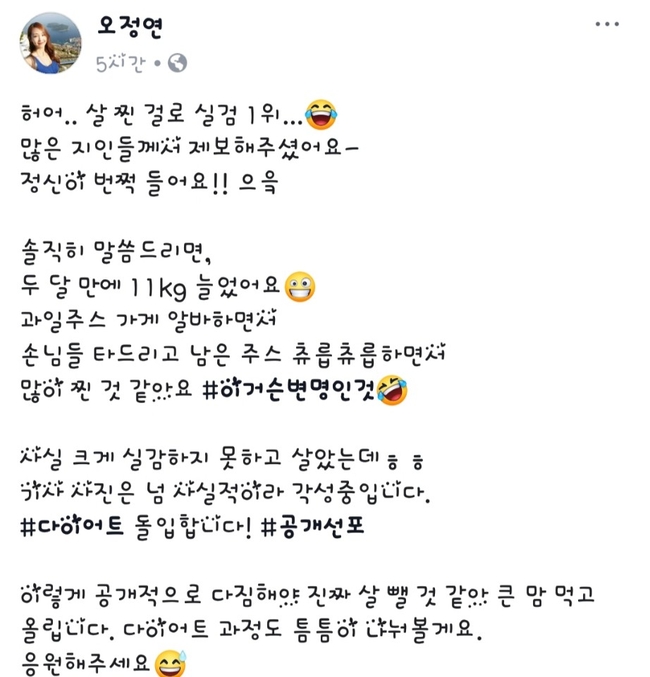Open the post's overflow menu
The width and height of the screenshot is (650, 677).
tap(607, 22)
